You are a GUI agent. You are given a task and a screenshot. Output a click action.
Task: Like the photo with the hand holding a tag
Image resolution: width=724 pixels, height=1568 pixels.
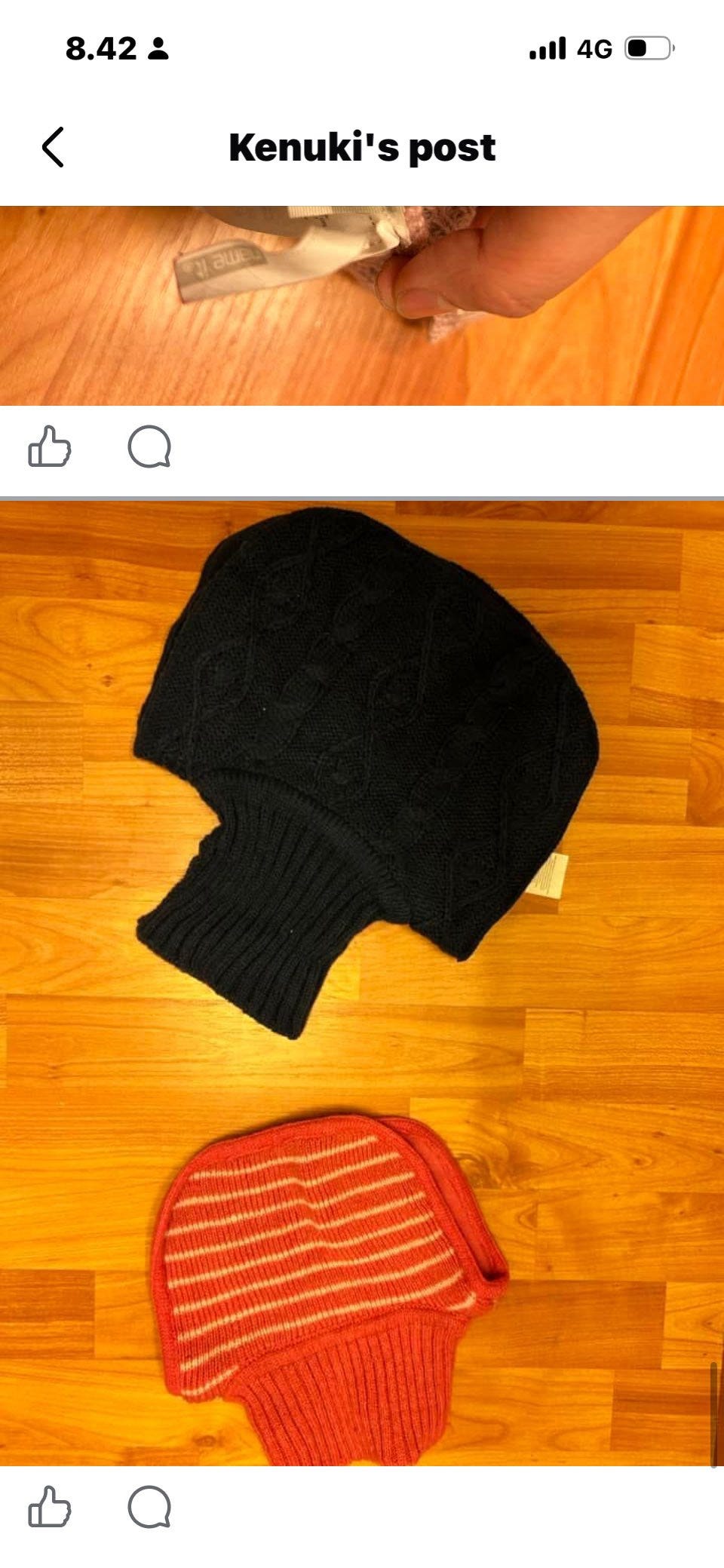pos(50,446)
